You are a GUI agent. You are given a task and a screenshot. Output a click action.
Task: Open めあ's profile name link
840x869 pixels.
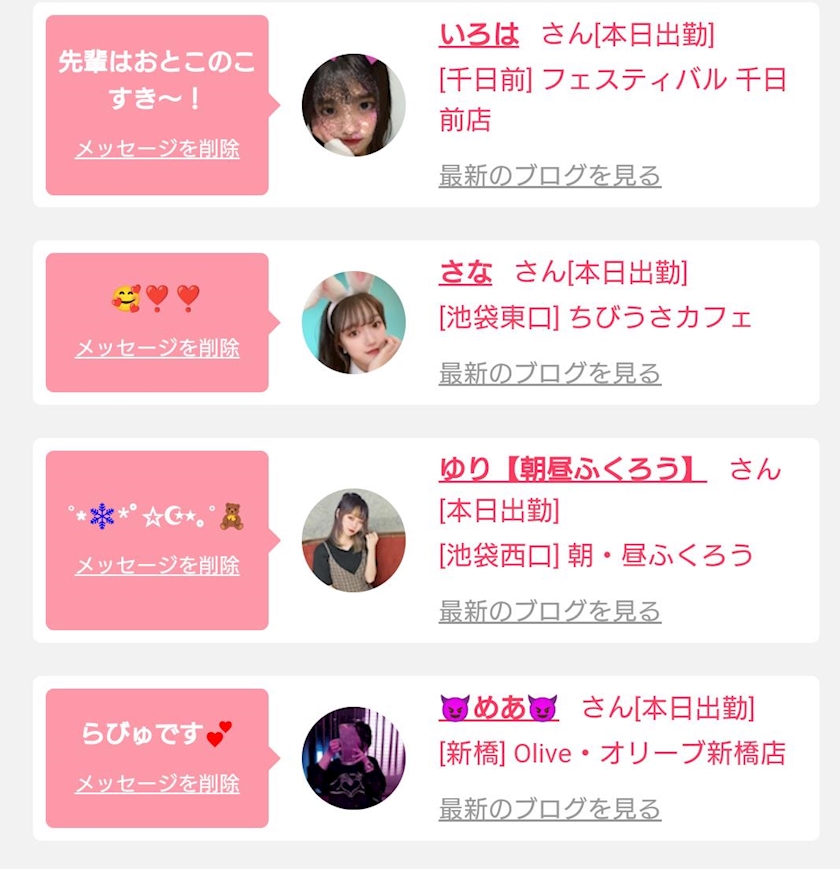tap(499, 708)
